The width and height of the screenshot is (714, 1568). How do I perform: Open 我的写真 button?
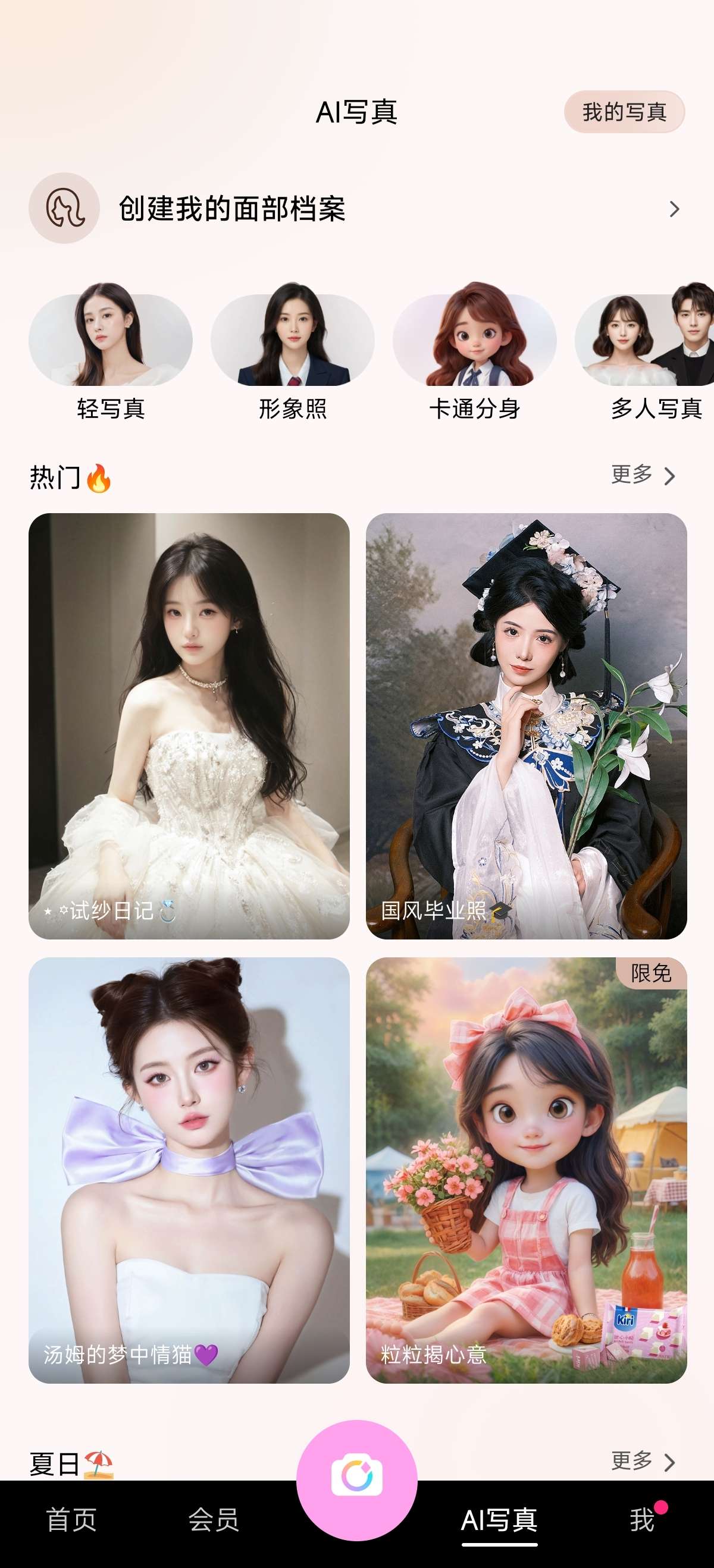click(x=624, y=112)
